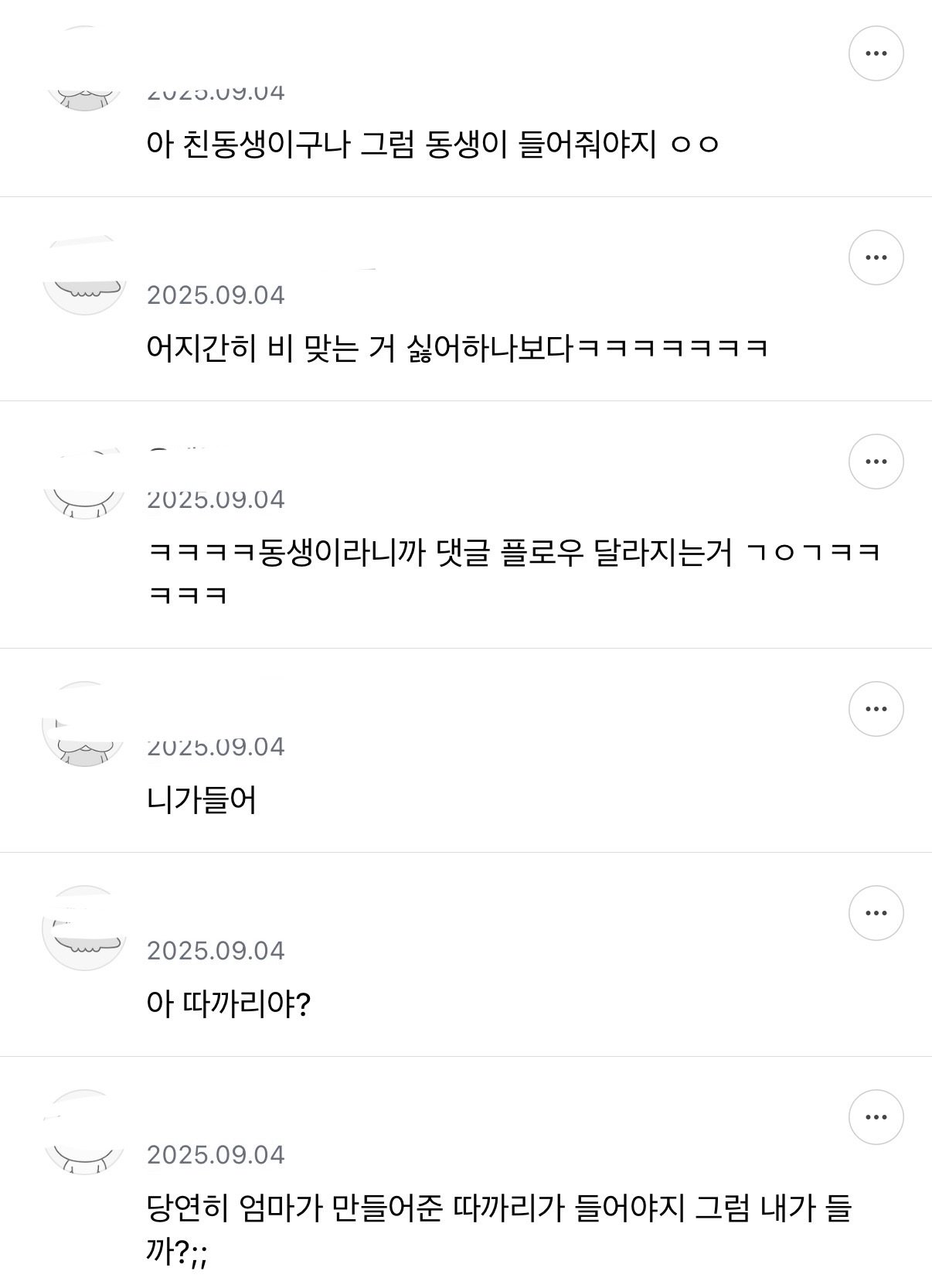Open more options on the 'ㅋㅋㅋㅋ동생이라니까' comment
Screen dimensions: 932x1288
pos(874,461)
